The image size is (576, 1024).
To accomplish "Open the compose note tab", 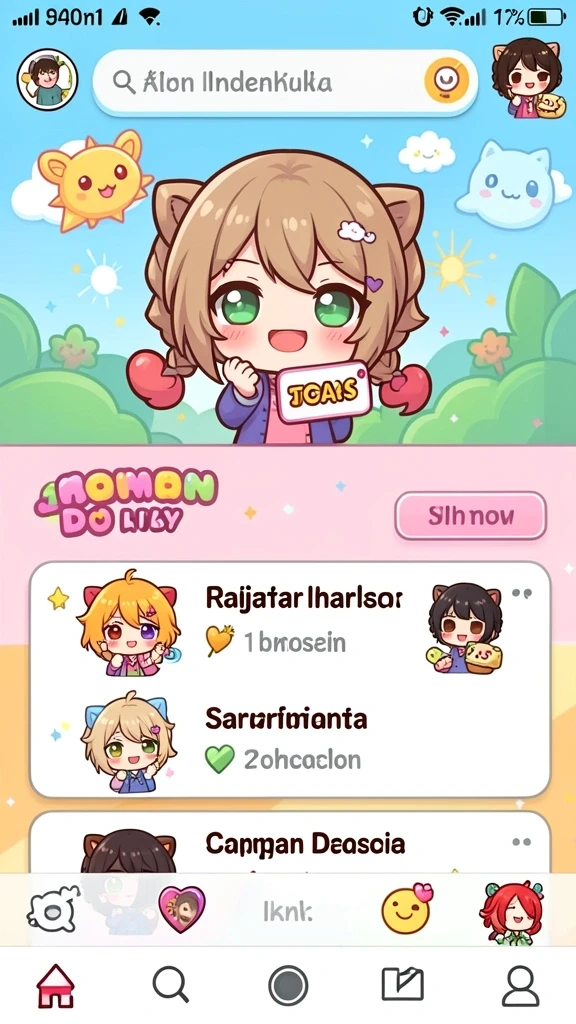I will [402, 985].
